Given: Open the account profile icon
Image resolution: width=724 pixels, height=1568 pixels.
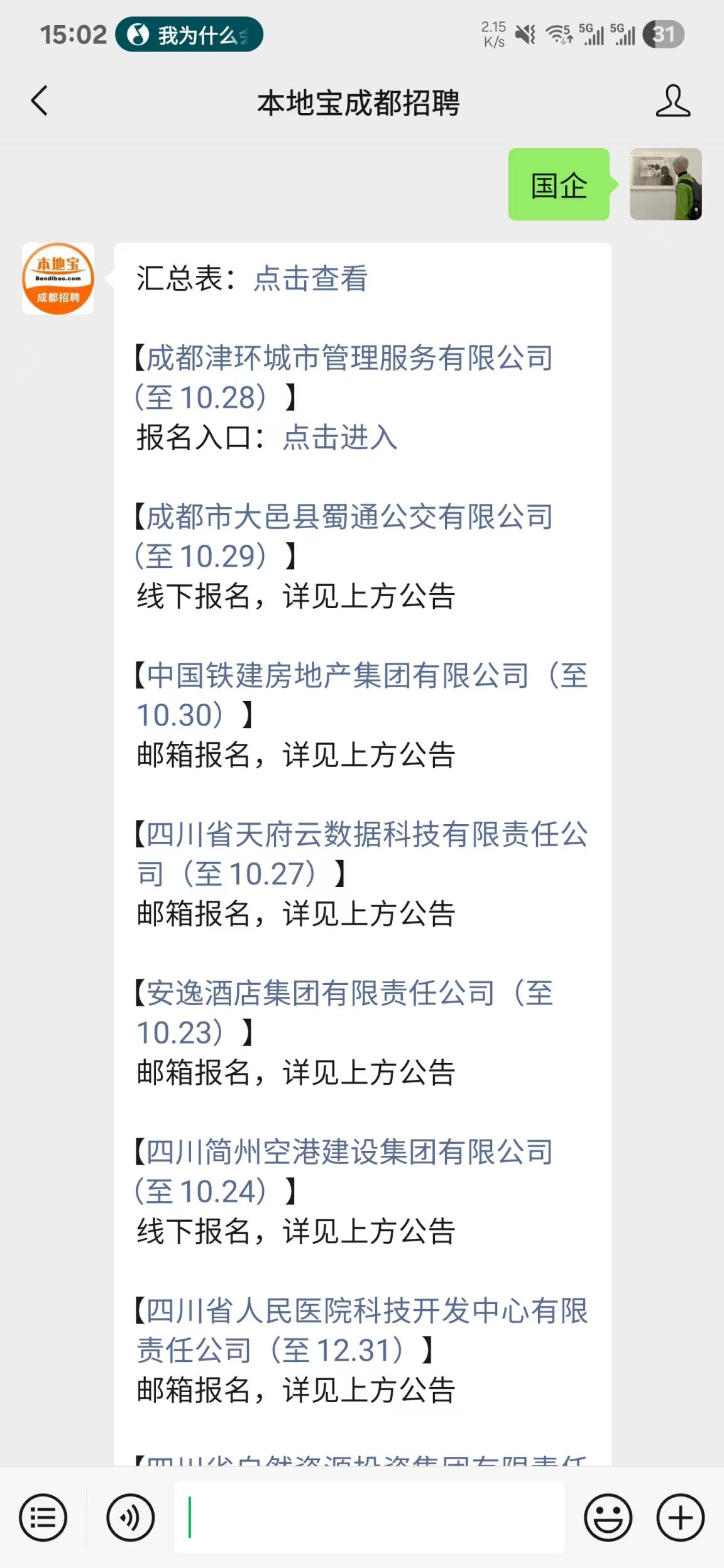Looking at the screenshot, I should [x=672, y=101].
